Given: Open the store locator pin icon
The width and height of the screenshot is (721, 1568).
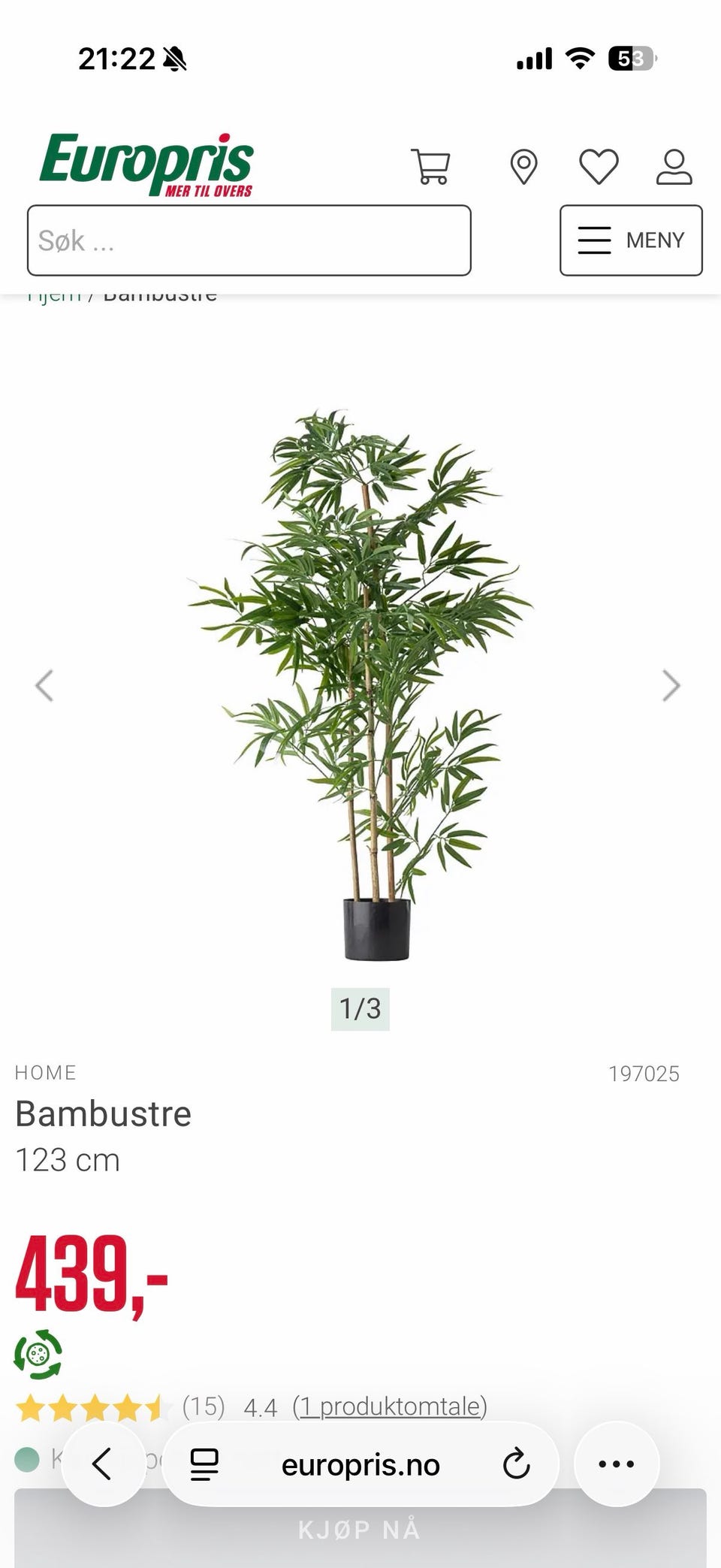Looking at the screenshot, I should (523, 166).
